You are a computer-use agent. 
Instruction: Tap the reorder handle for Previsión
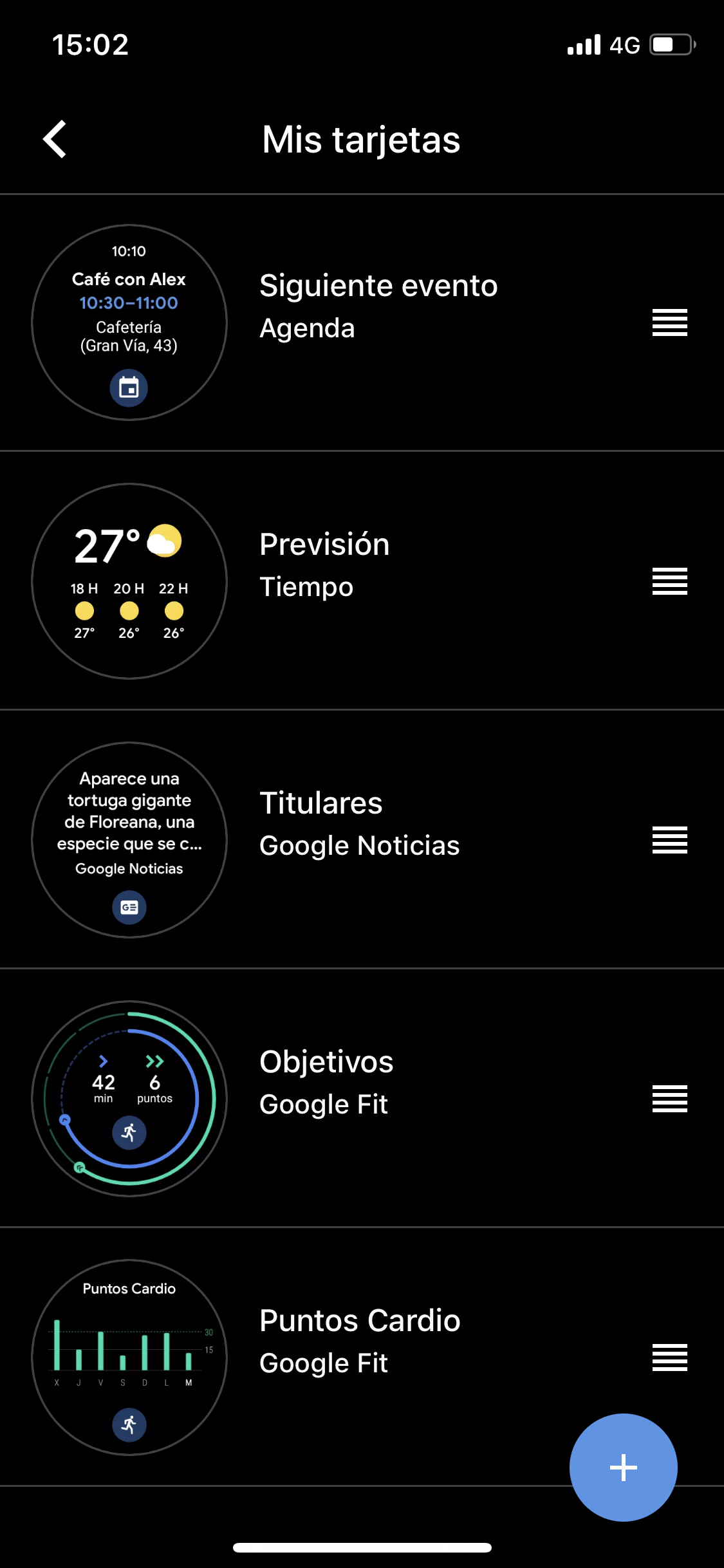coord(669,581)
